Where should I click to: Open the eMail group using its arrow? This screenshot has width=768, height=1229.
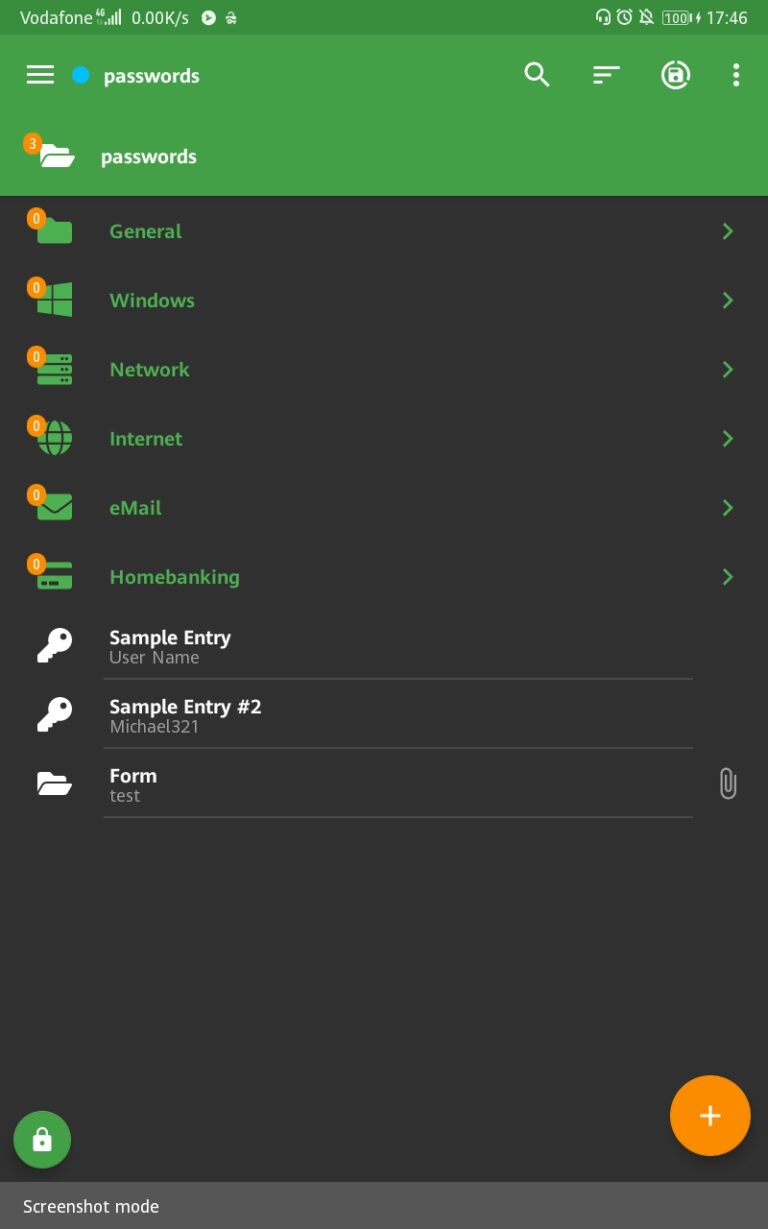pyautogui.click(x=728, y=507)
